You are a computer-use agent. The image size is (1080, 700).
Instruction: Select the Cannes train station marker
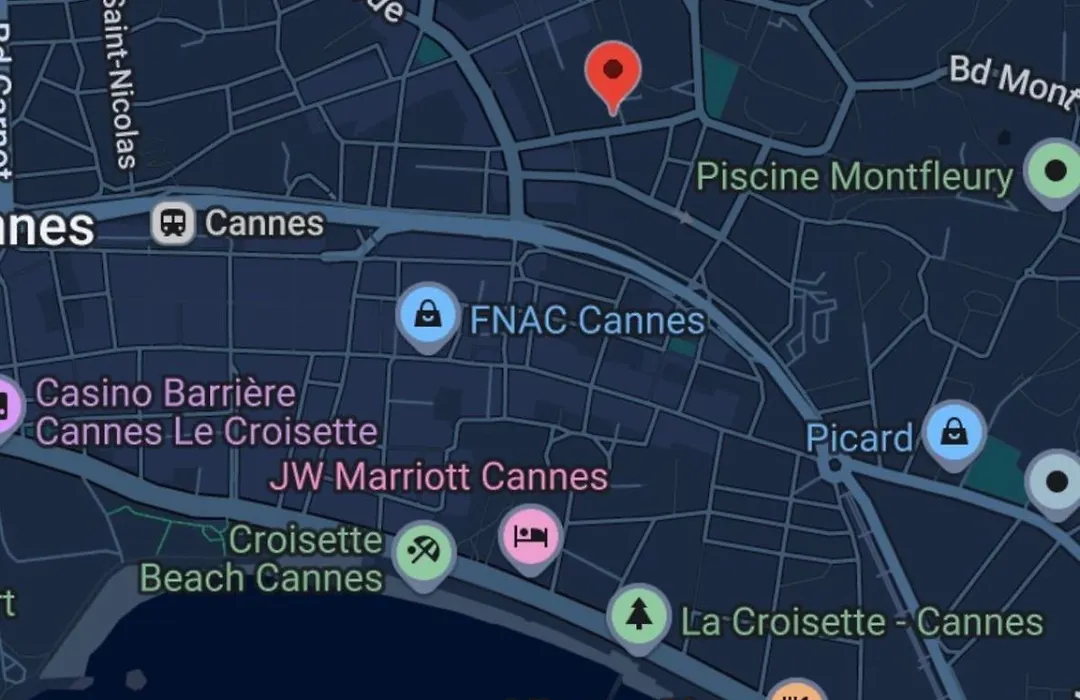(x=172, y=222)
